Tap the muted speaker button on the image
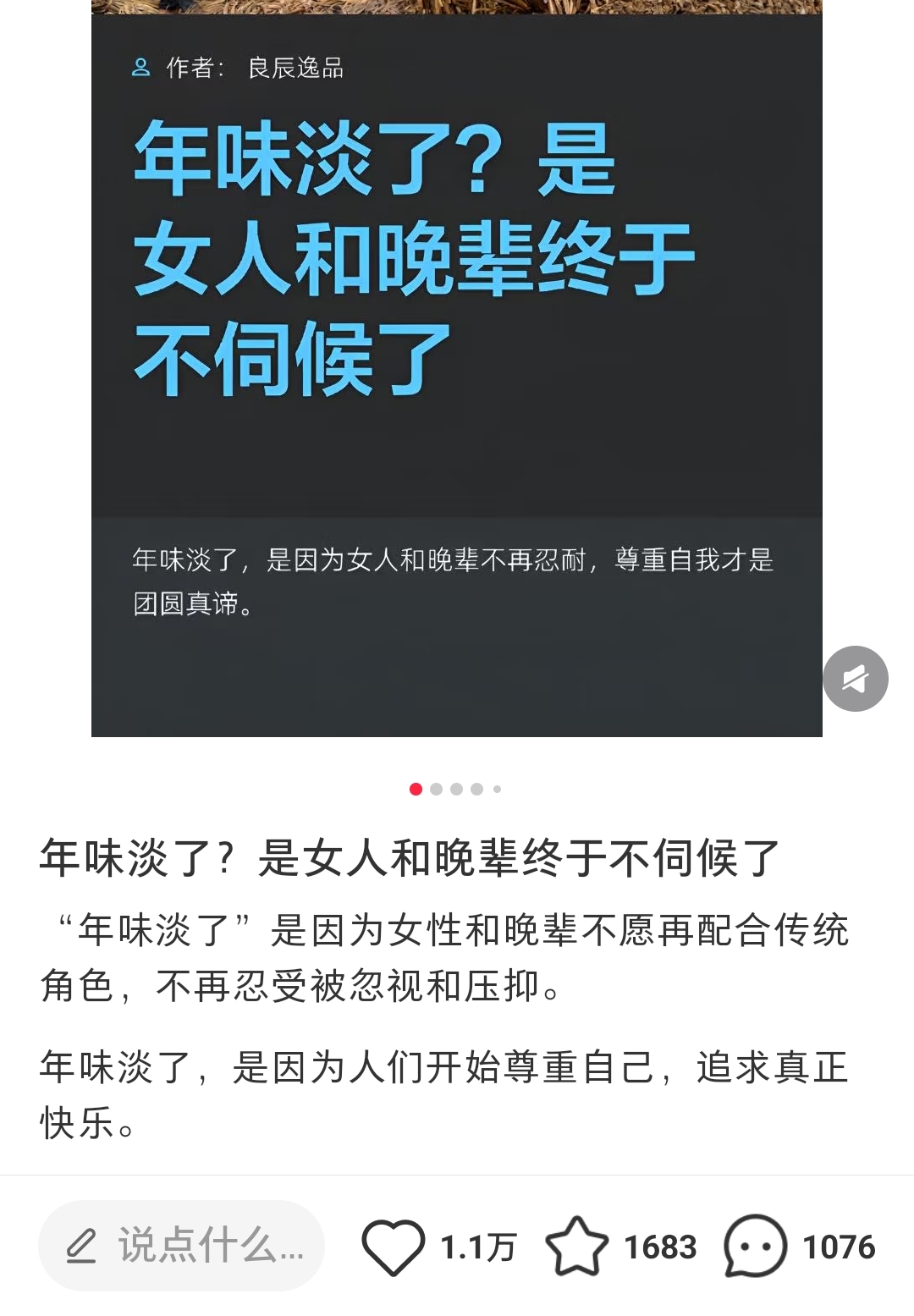Image resolution: width=914 pixels, height=1316 pixels. pyautogui.click(x=855, y=679)
